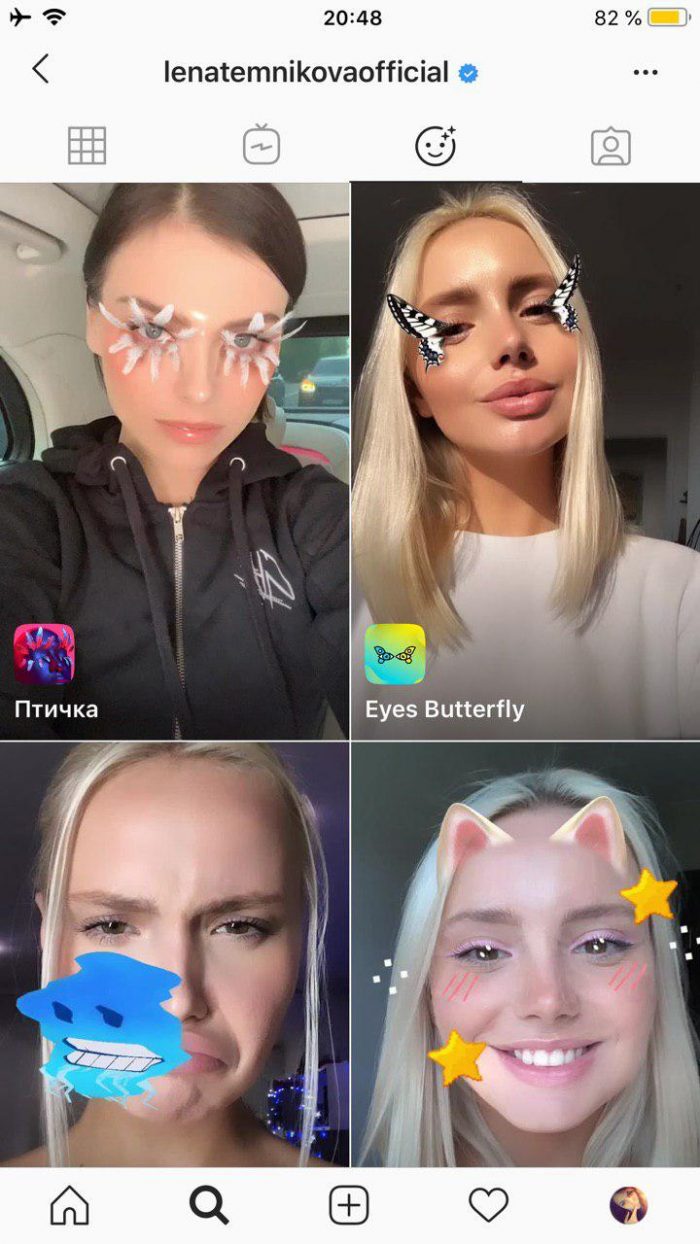Go to the Home feed
Viewport: 700px width, 1244px height.
(x=69, y=1205)
